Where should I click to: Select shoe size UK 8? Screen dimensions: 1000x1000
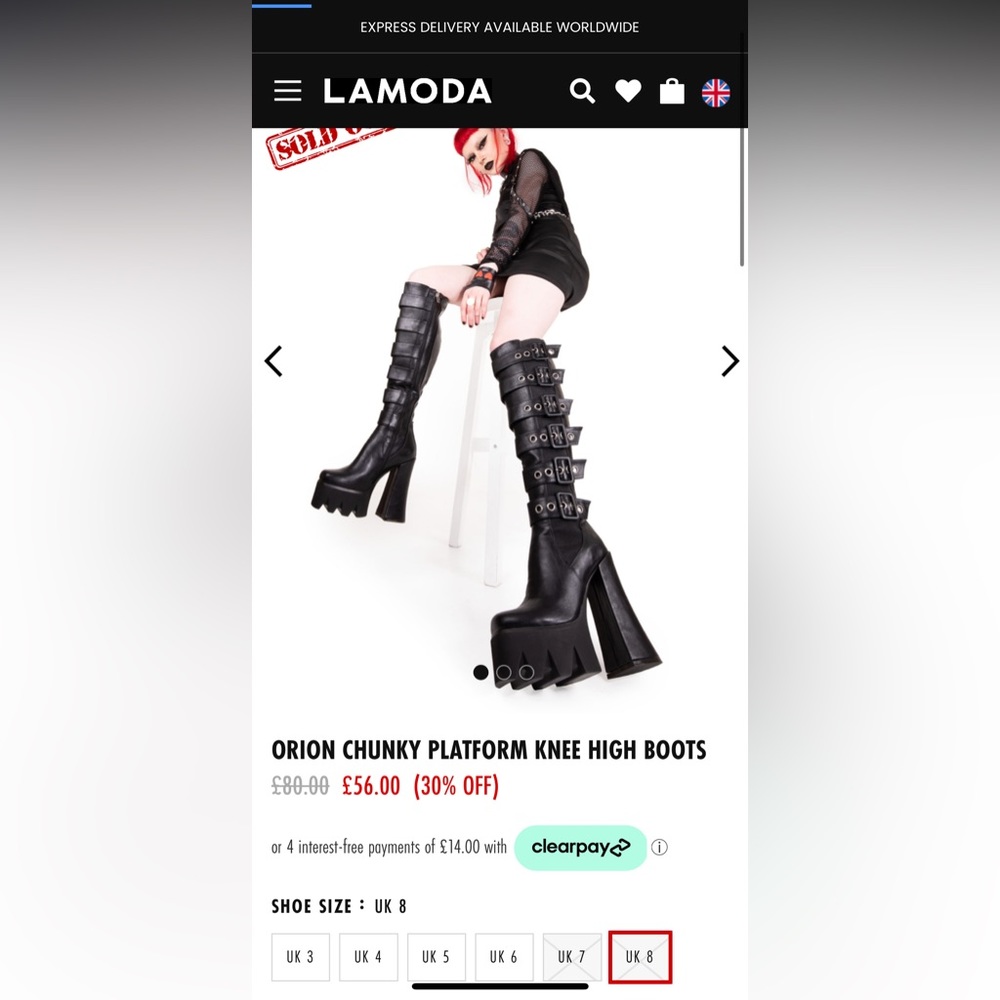tap(640, 957)
